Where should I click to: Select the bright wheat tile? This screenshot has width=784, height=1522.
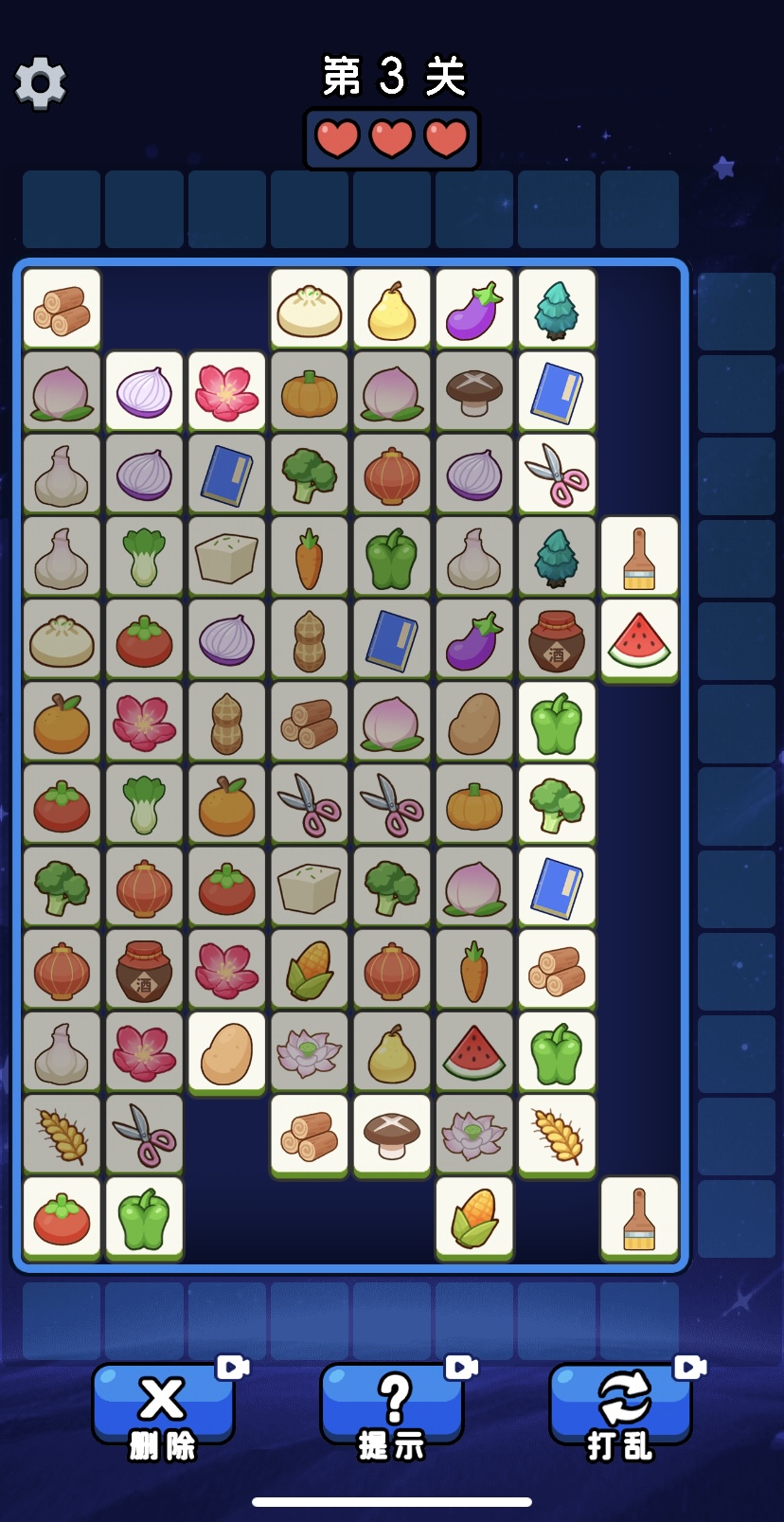pyautogui.click(x=557, y=1134)
